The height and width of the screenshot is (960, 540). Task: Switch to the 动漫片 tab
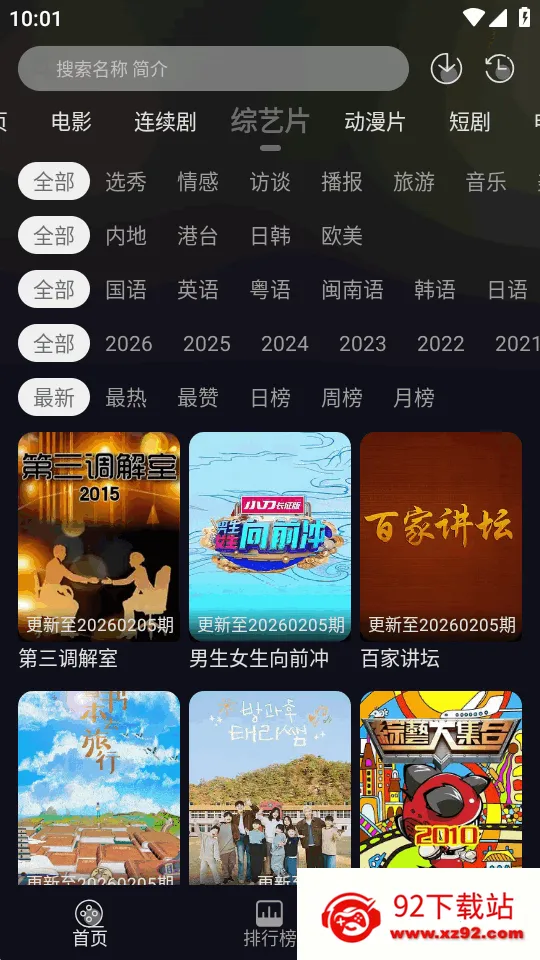375,122
